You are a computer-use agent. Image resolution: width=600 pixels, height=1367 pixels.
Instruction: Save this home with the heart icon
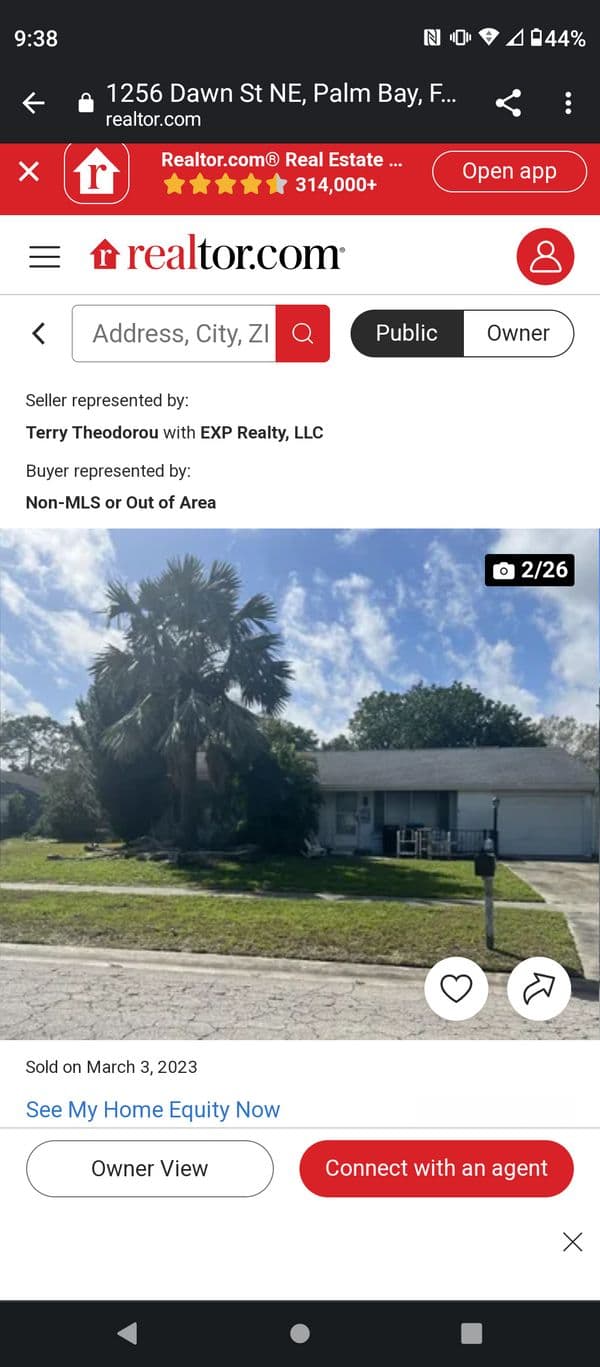coord(456,989)
